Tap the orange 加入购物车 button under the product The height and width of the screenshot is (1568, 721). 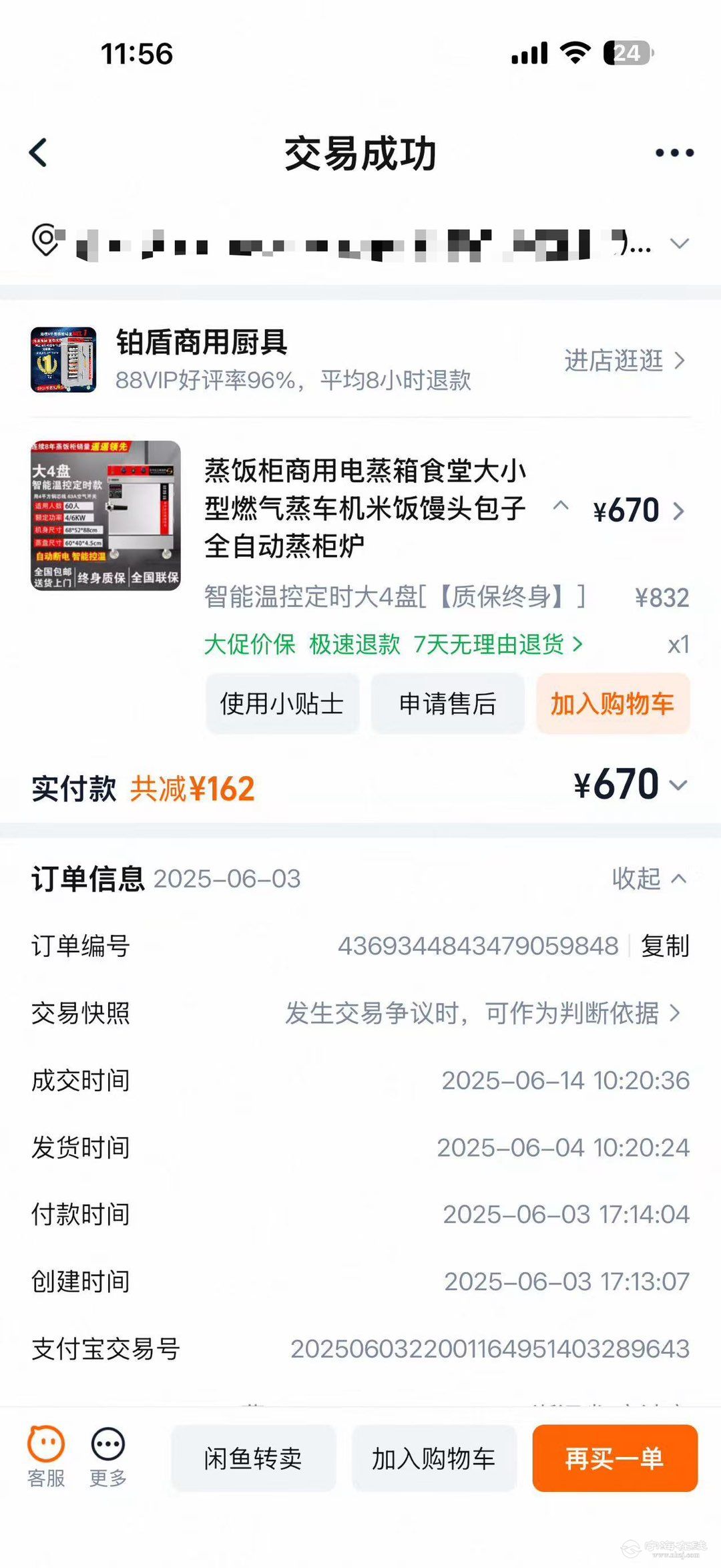click(x=612, y=704)
